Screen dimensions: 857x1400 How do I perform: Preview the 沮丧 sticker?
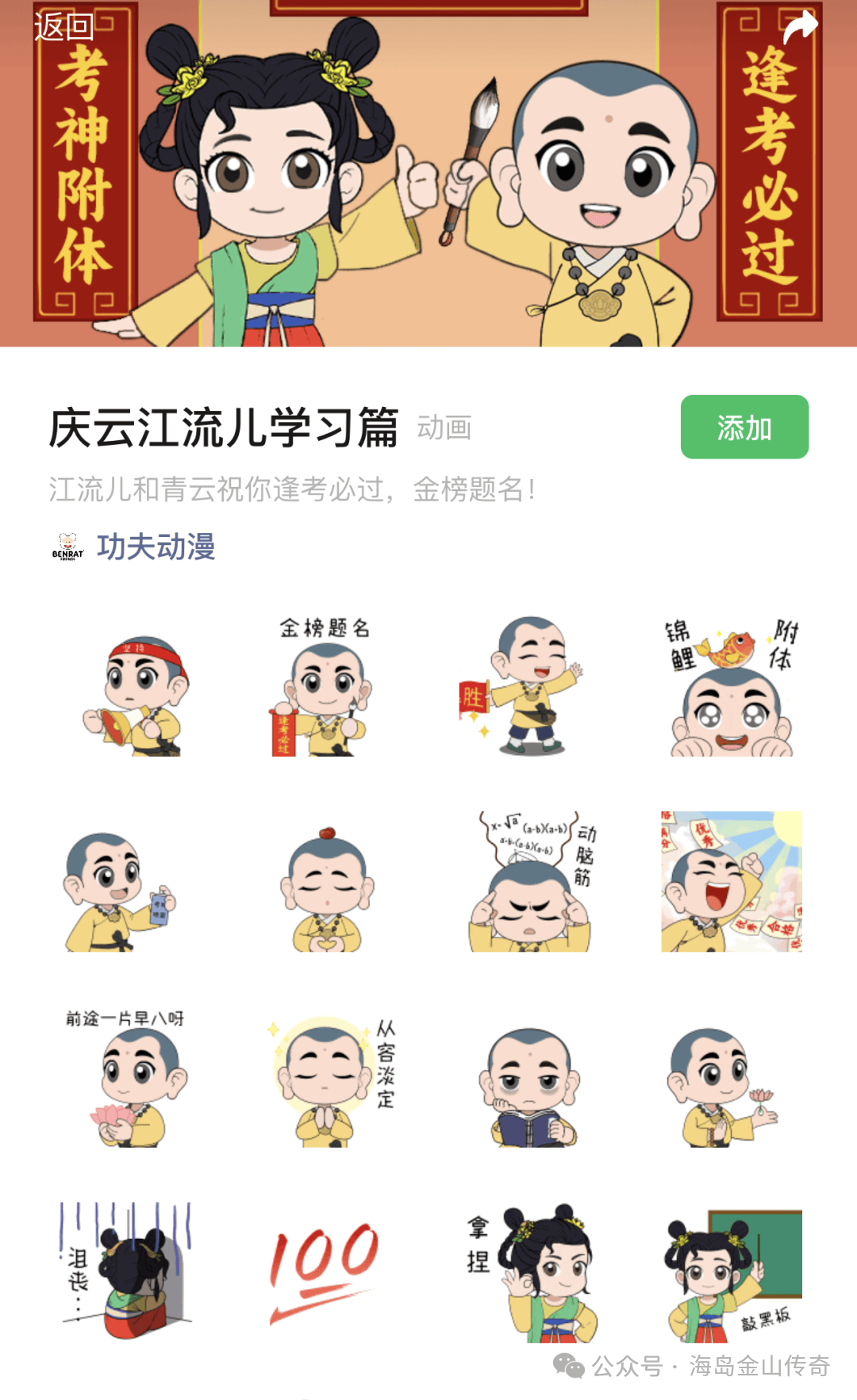click(x=127, y=1271)
